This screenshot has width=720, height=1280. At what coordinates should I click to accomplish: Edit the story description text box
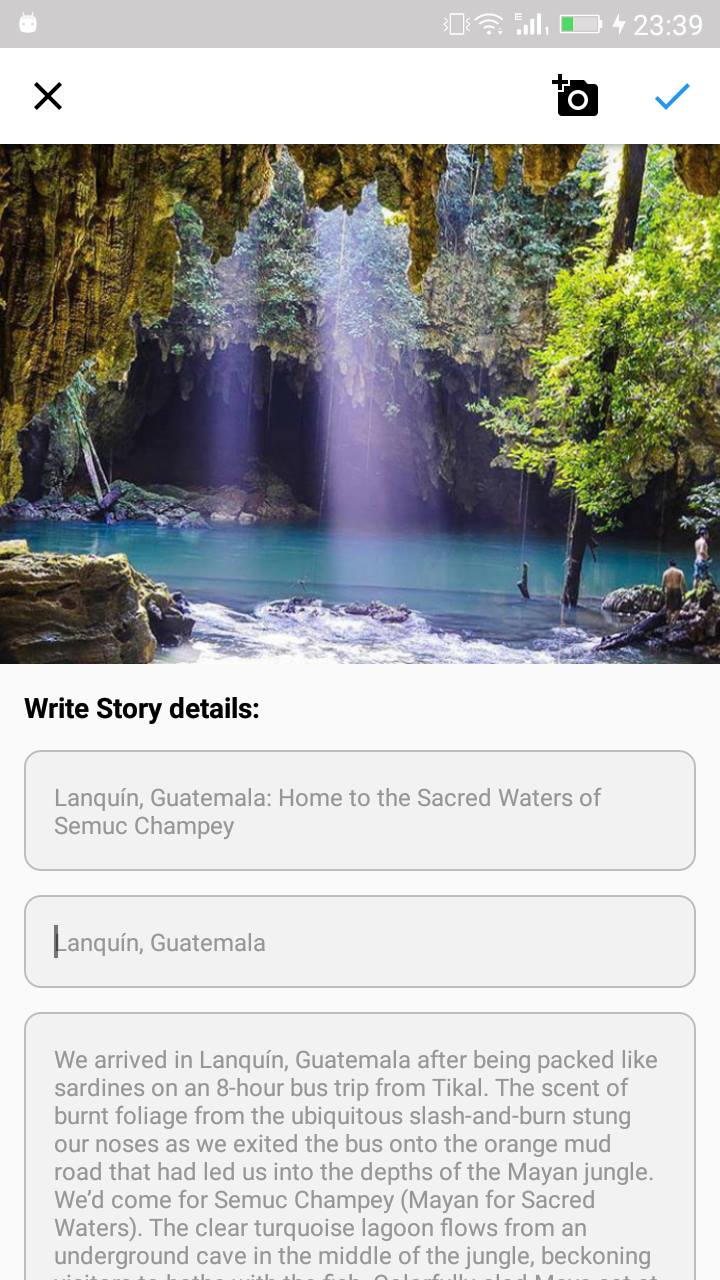(360, 1147)
